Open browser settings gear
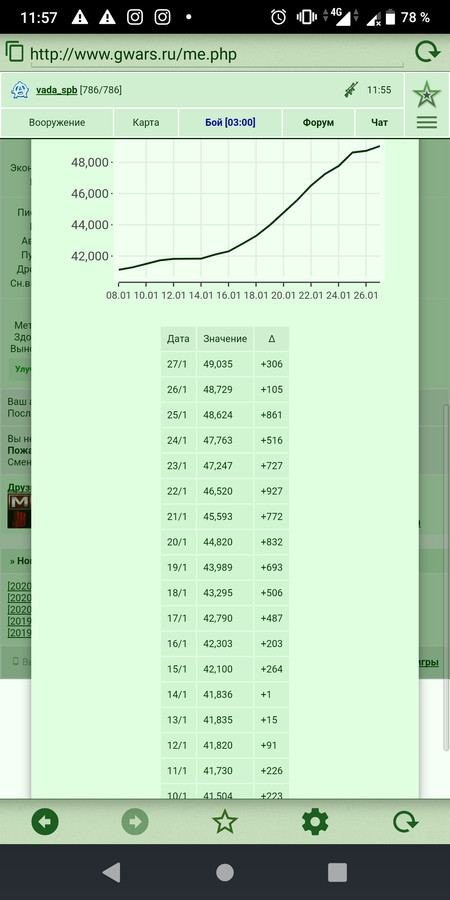 pos(315,822)
